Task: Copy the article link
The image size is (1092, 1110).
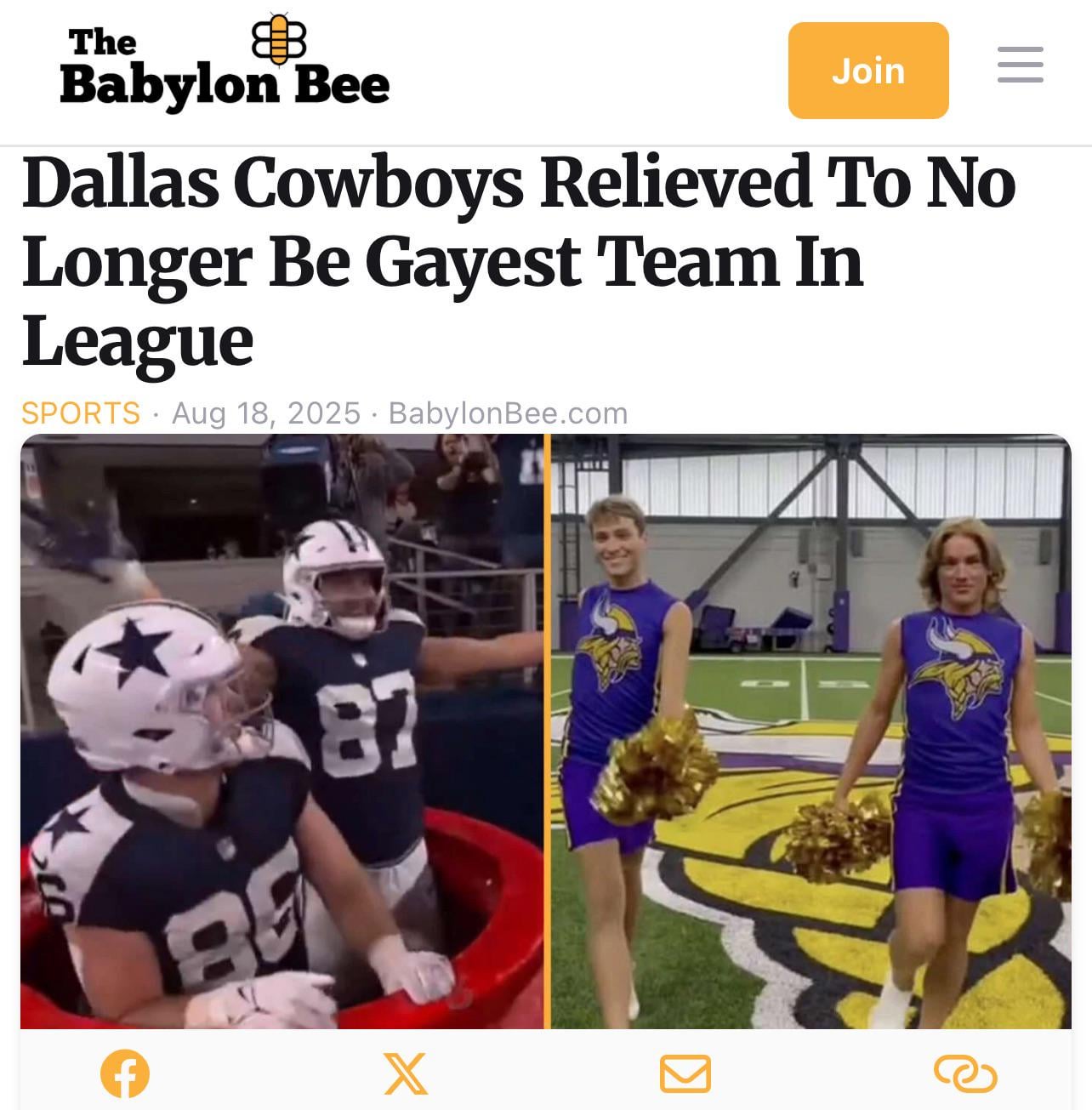Action: 964,1073
